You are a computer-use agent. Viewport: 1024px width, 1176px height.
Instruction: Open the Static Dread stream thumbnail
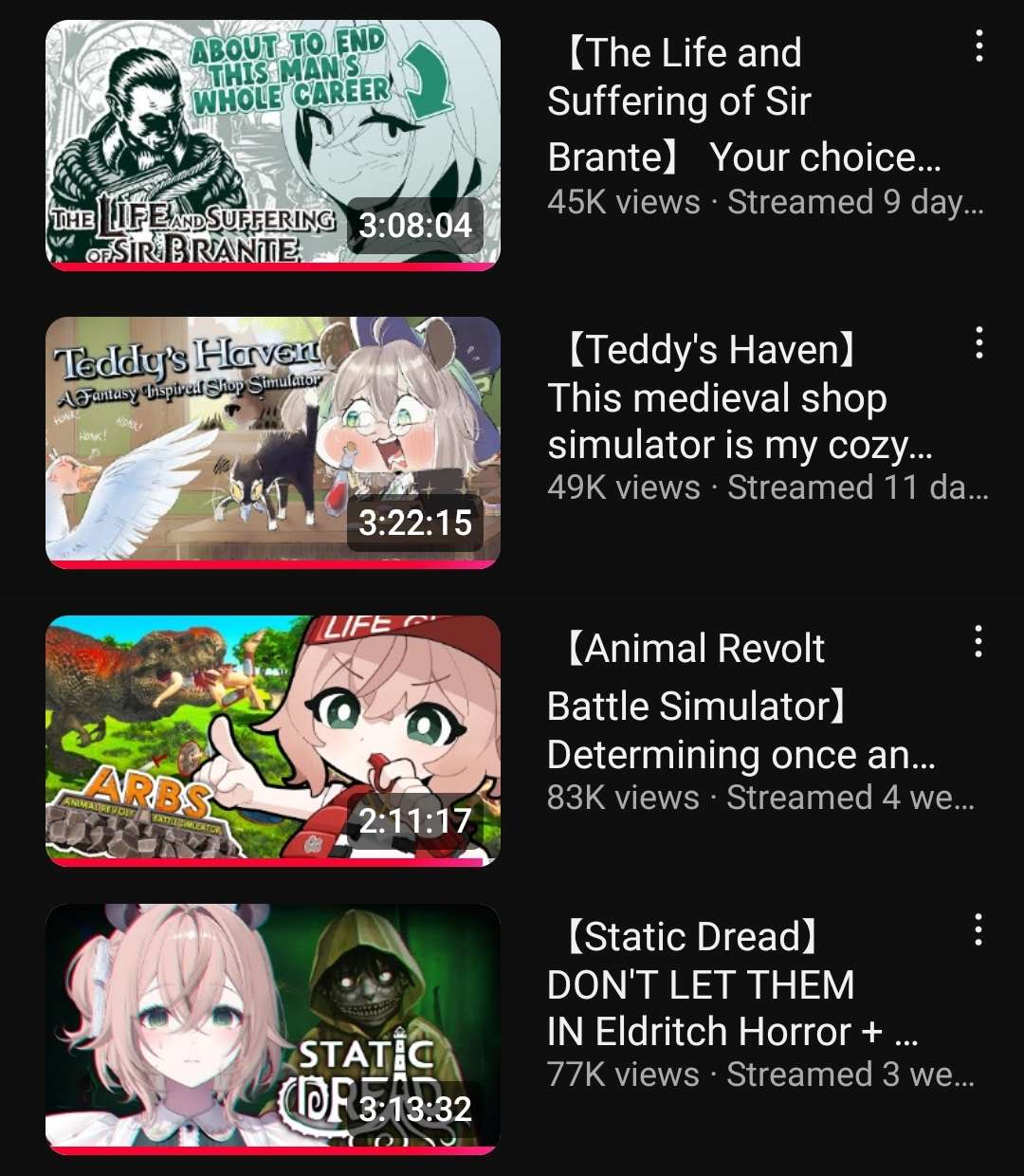(273, 1028)
